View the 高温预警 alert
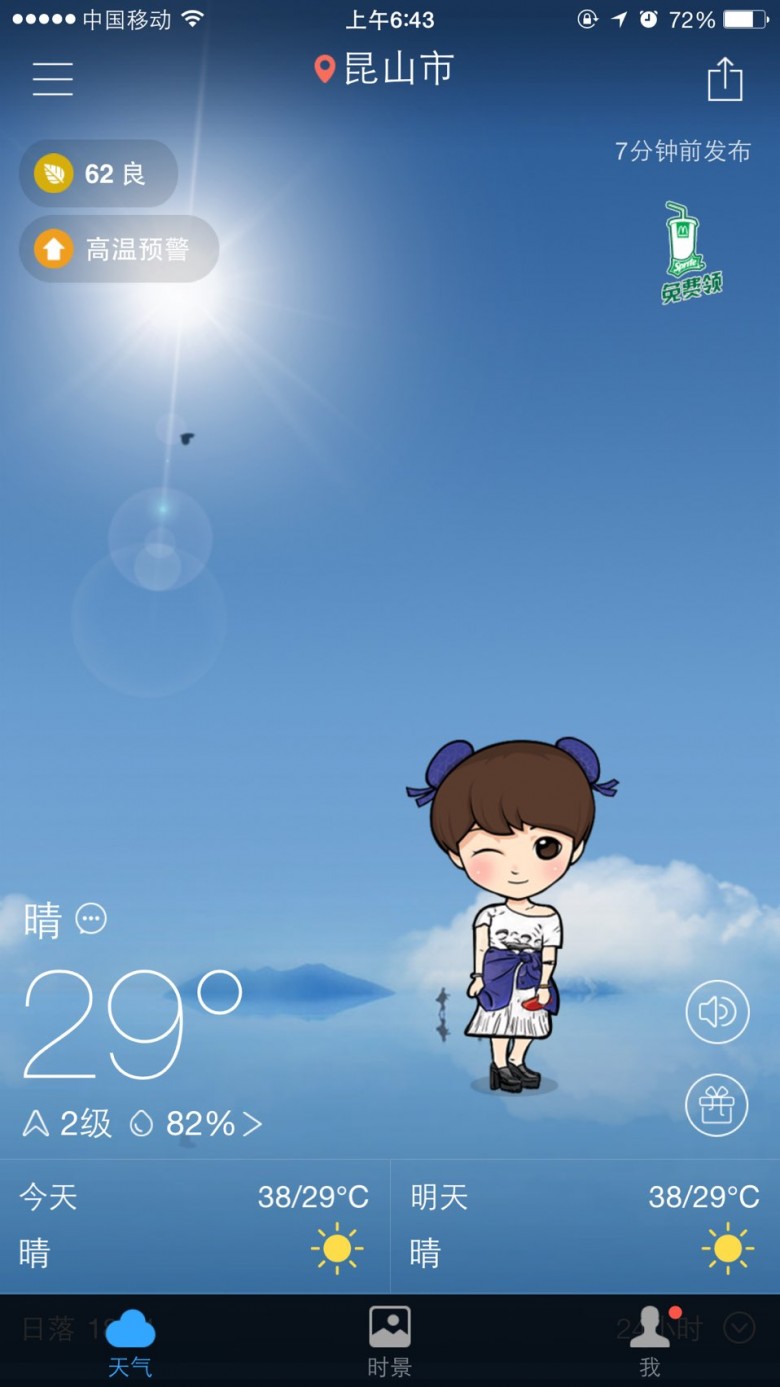 (x=119, y=249)
